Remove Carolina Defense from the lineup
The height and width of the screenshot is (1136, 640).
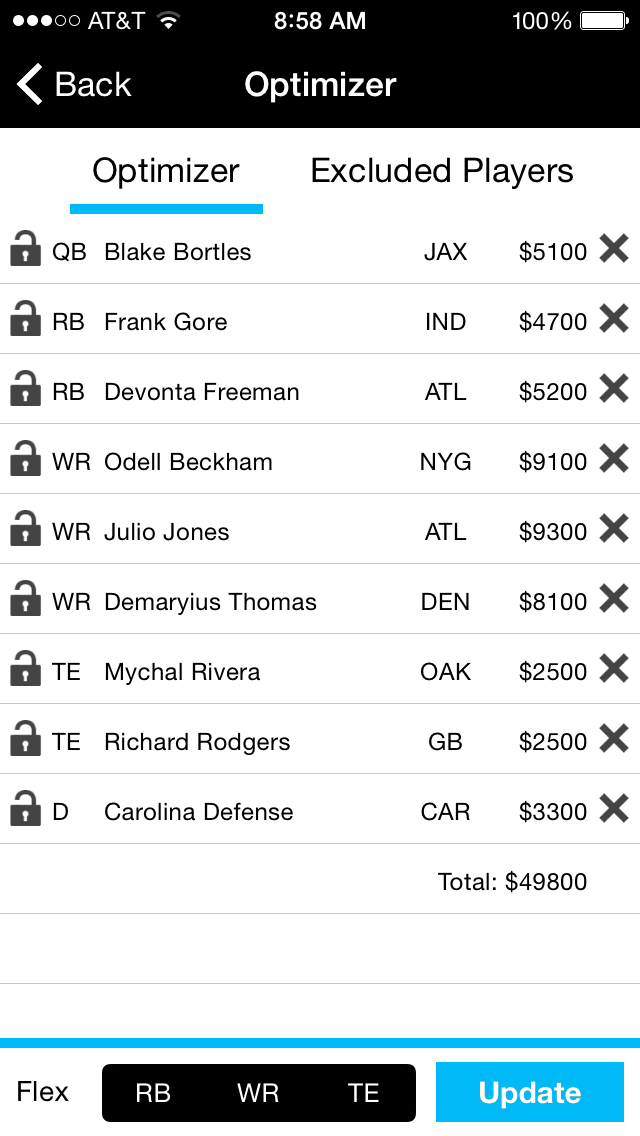point(613,809)
